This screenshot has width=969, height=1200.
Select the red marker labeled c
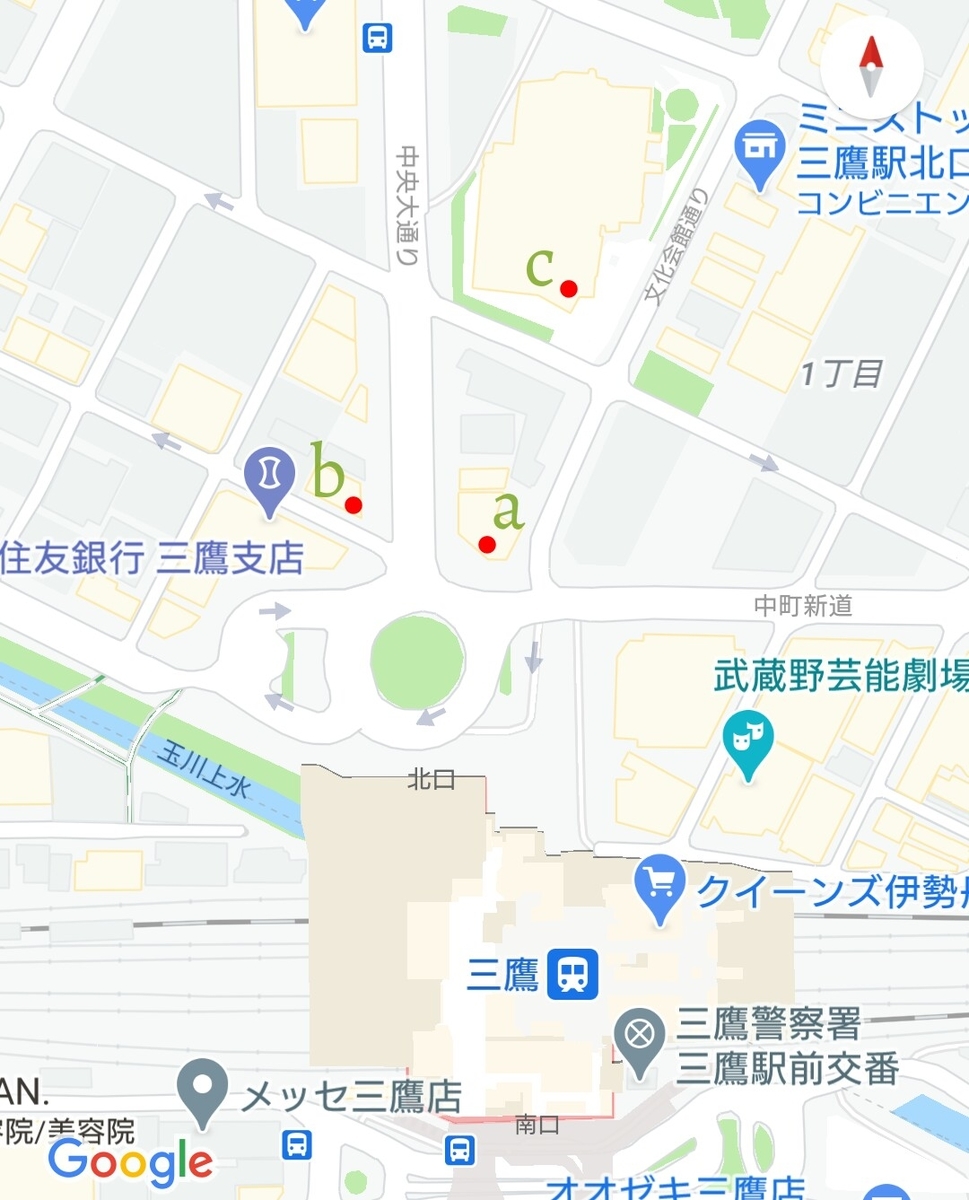[568, 290]
